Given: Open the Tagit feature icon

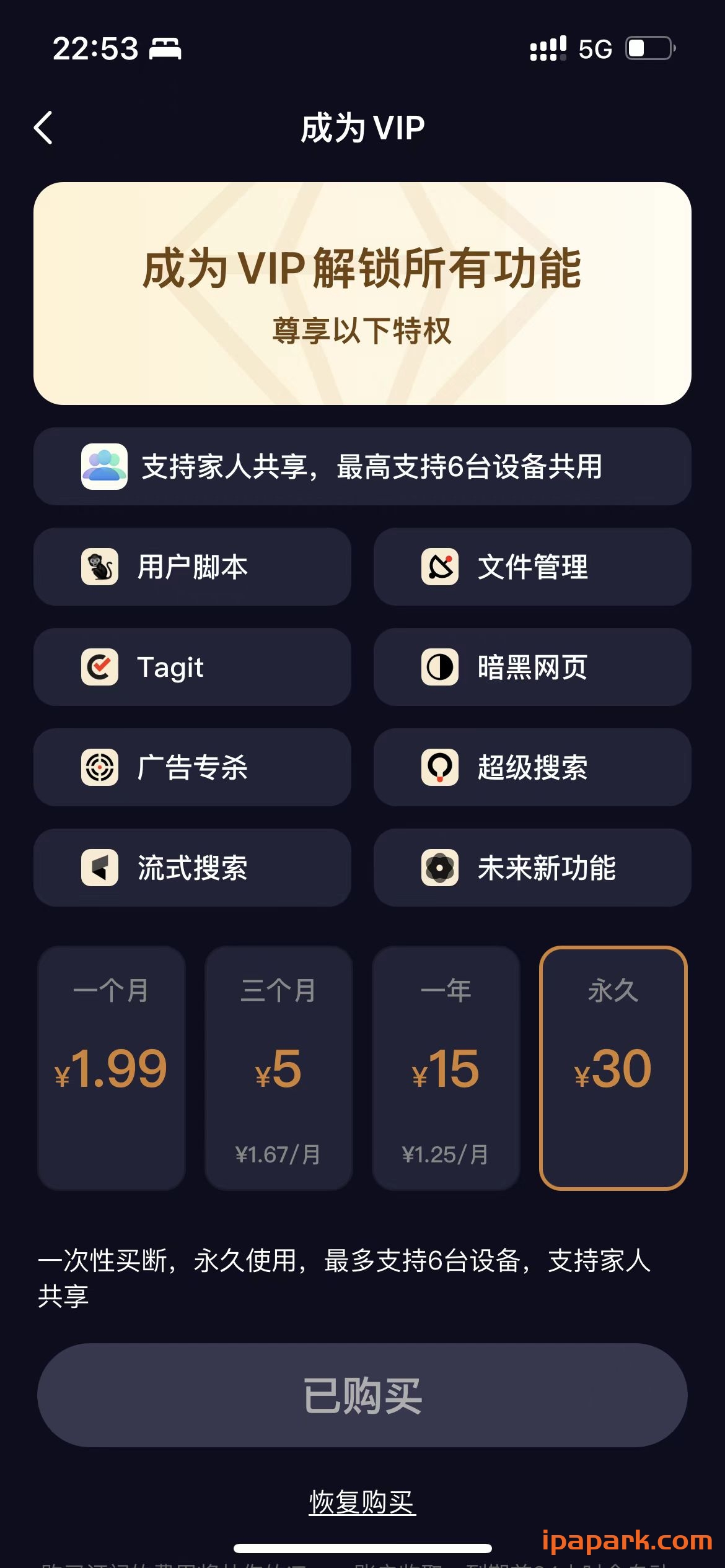Looking at the screenshot, I should pyautogui.click(x=100, y=668).
